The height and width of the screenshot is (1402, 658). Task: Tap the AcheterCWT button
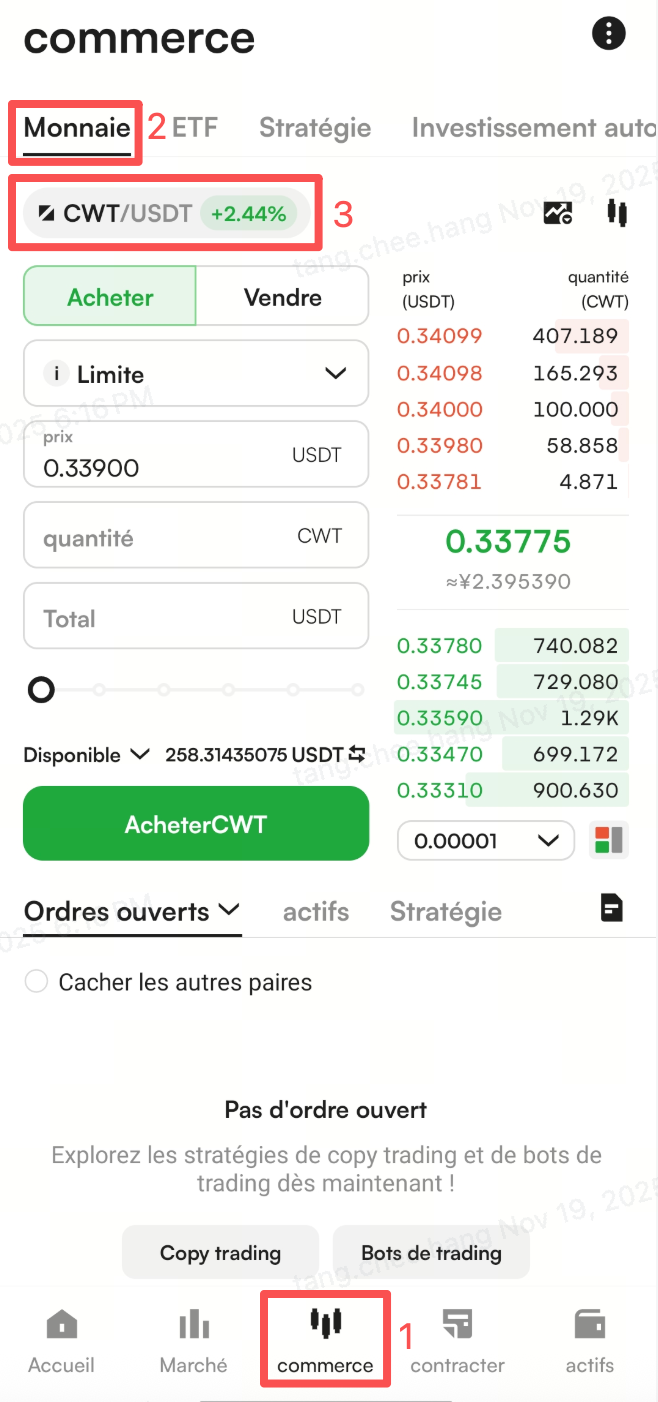[x=196, y=824]
